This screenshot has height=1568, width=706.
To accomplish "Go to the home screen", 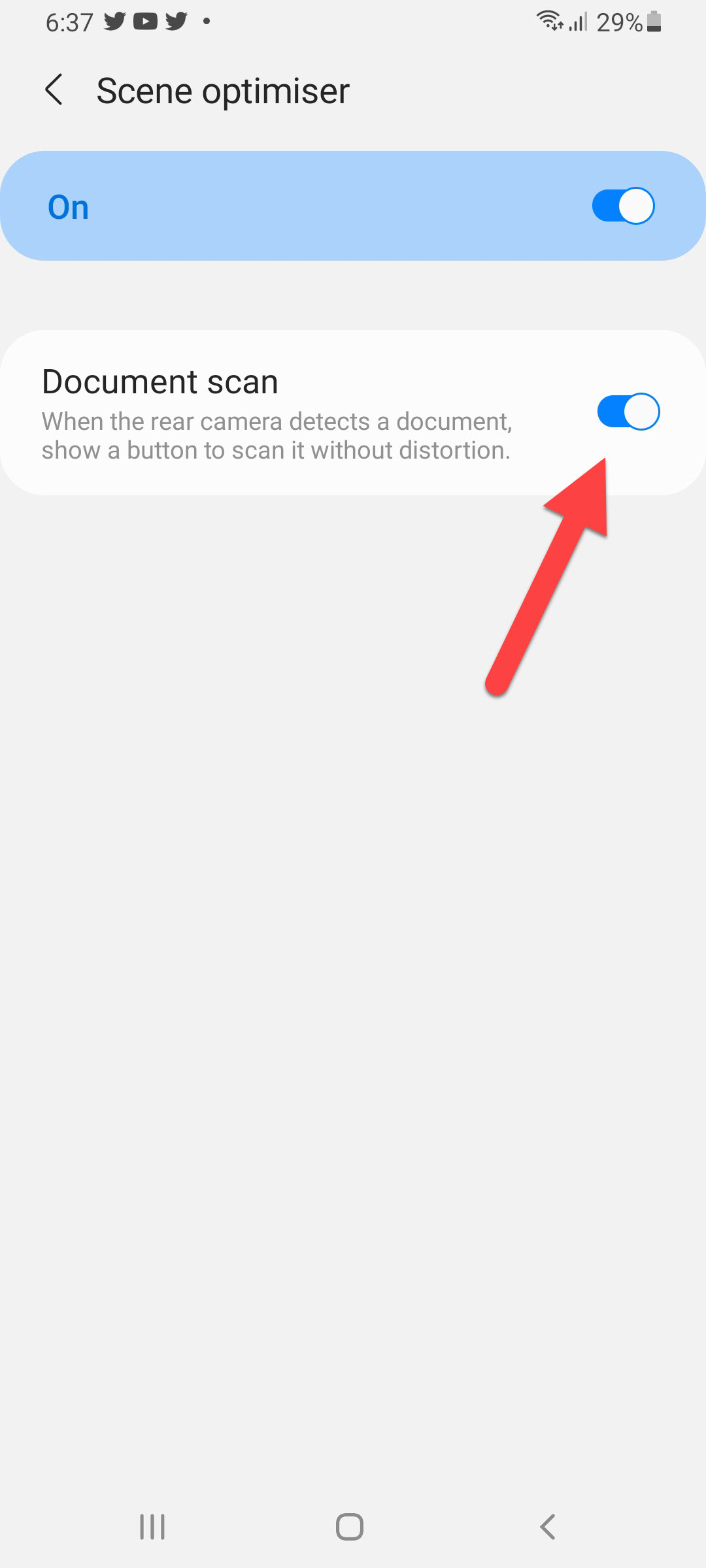I will [350, 1527].
